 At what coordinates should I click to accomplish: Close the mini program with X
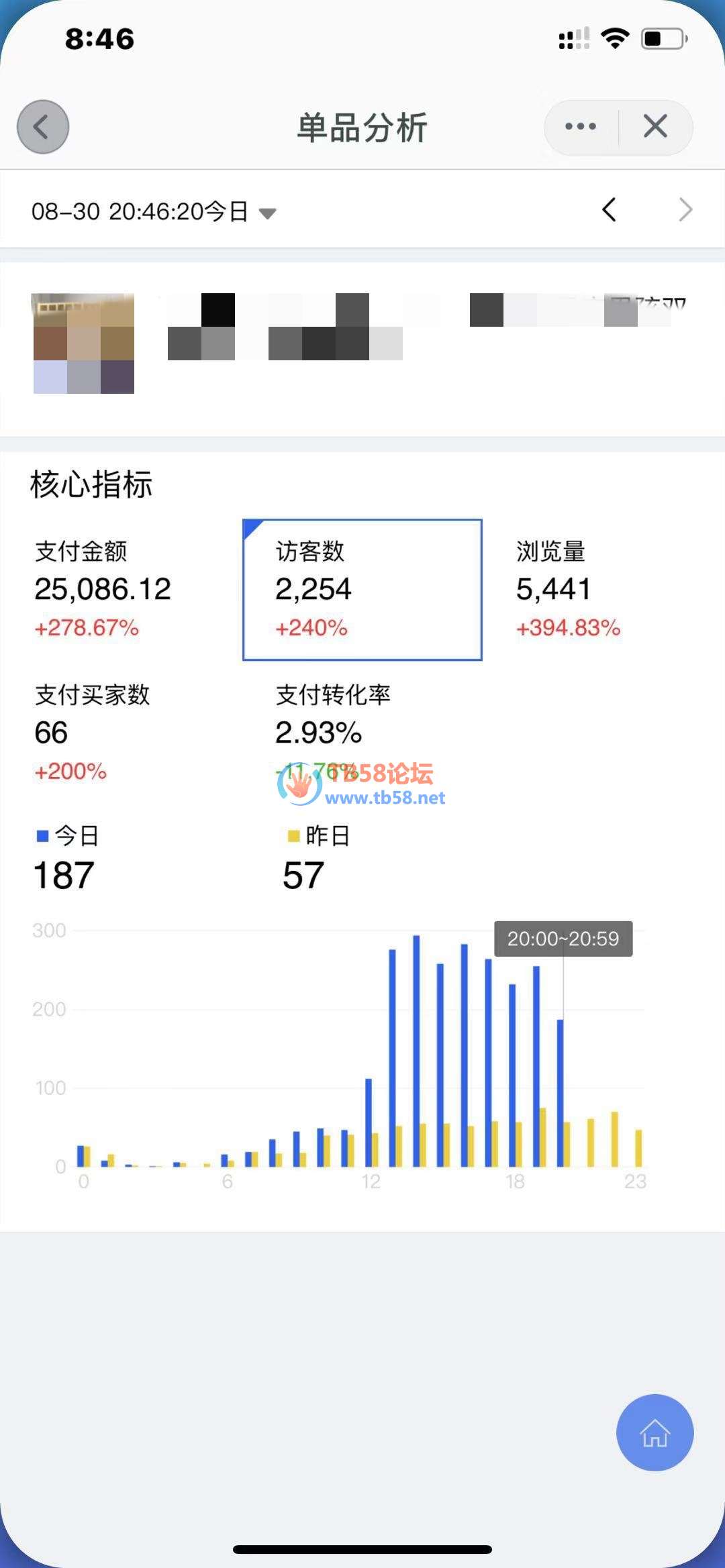pyautogui.click(x=655, y=127)
